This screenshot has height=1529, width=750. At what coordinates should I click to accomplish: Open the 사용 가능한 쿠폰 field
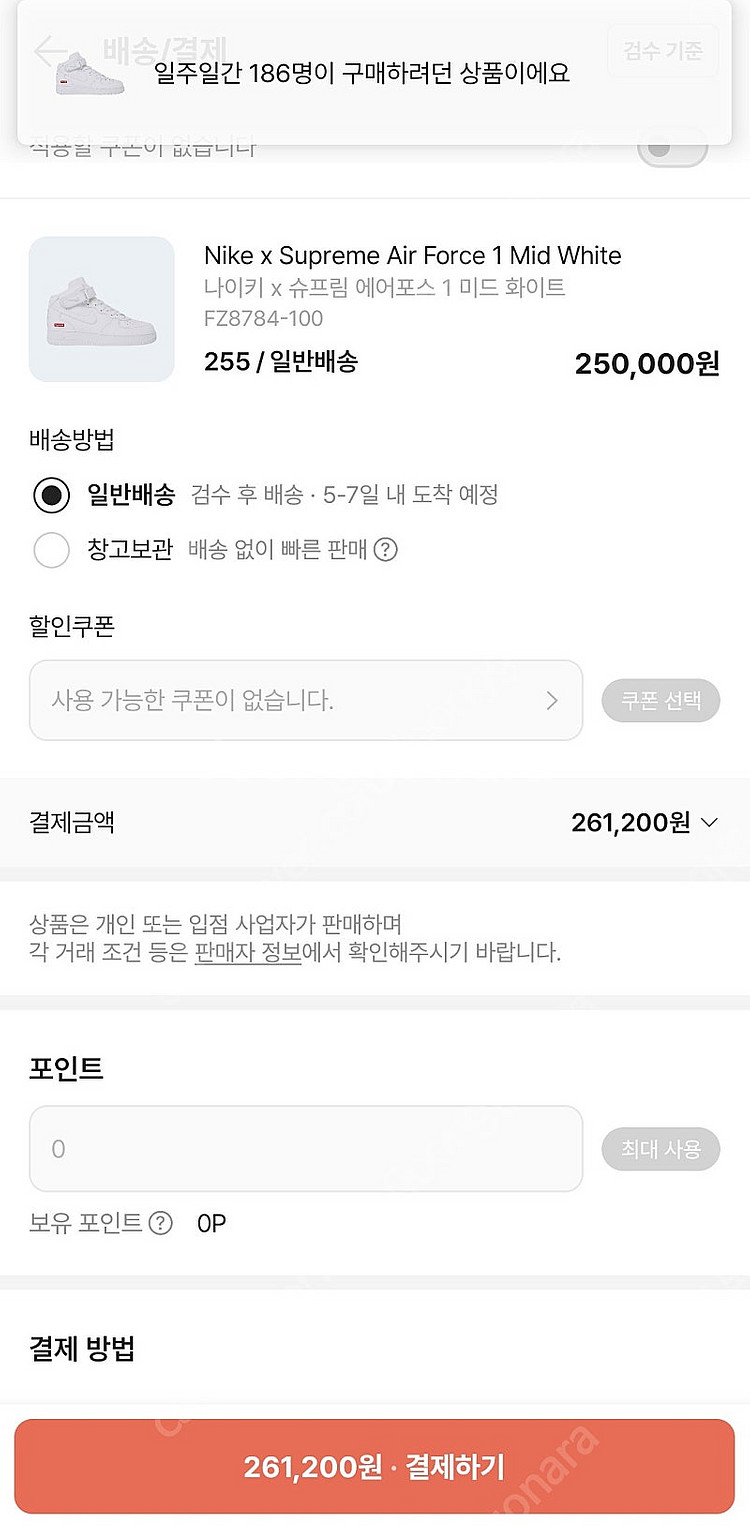(x=306, y=700)
